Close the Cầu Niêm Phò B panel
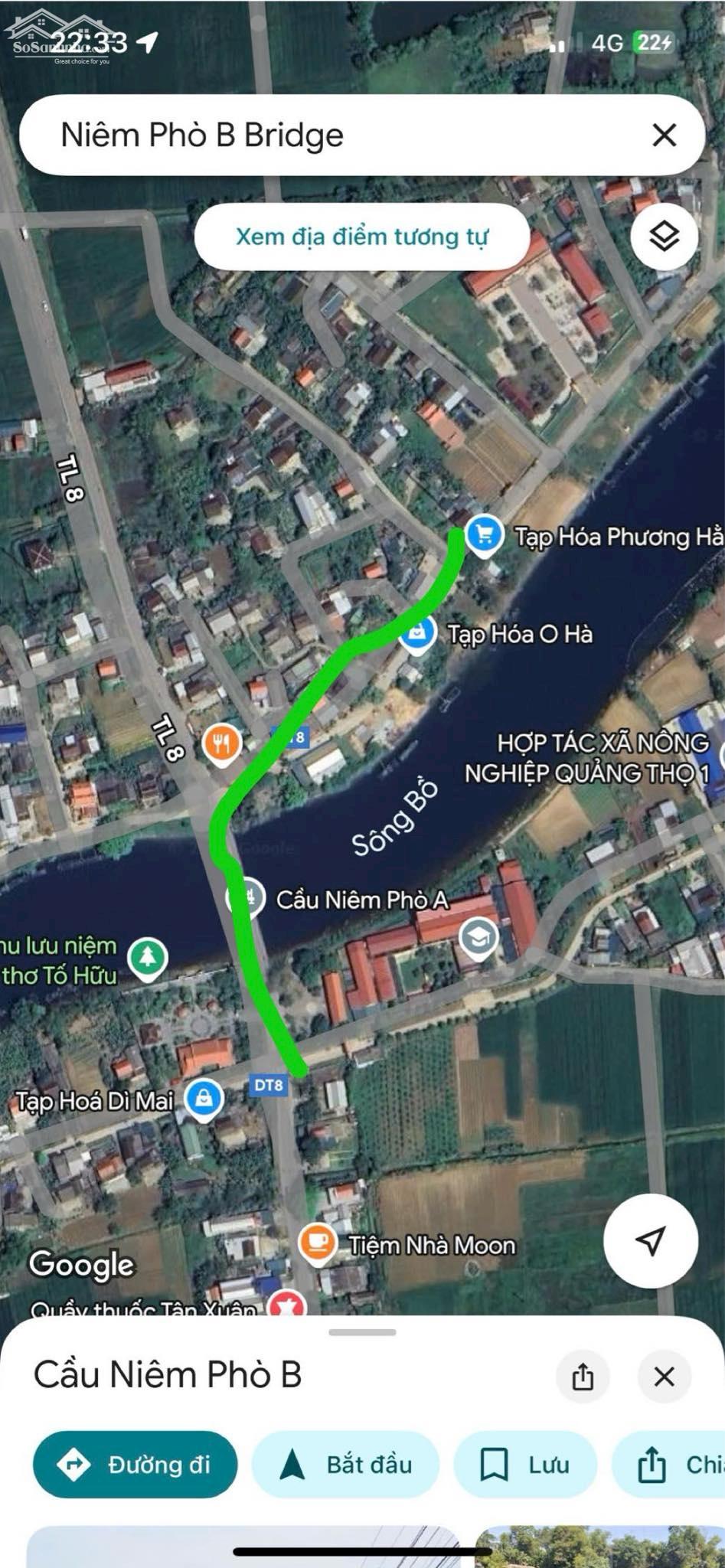This screenshot has width=725, height=1568. coord(664,1376)
